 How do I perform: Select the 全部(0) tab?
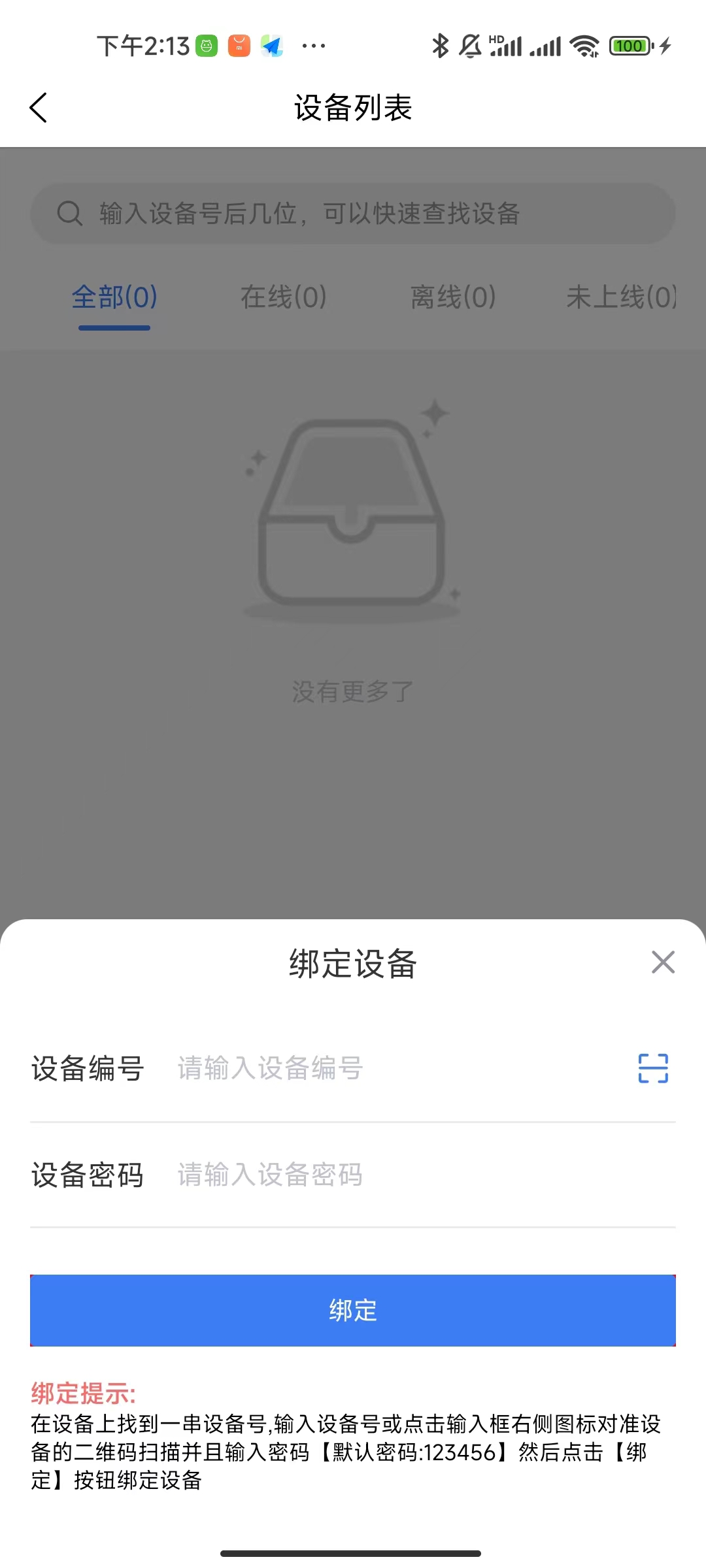[114, 297]
